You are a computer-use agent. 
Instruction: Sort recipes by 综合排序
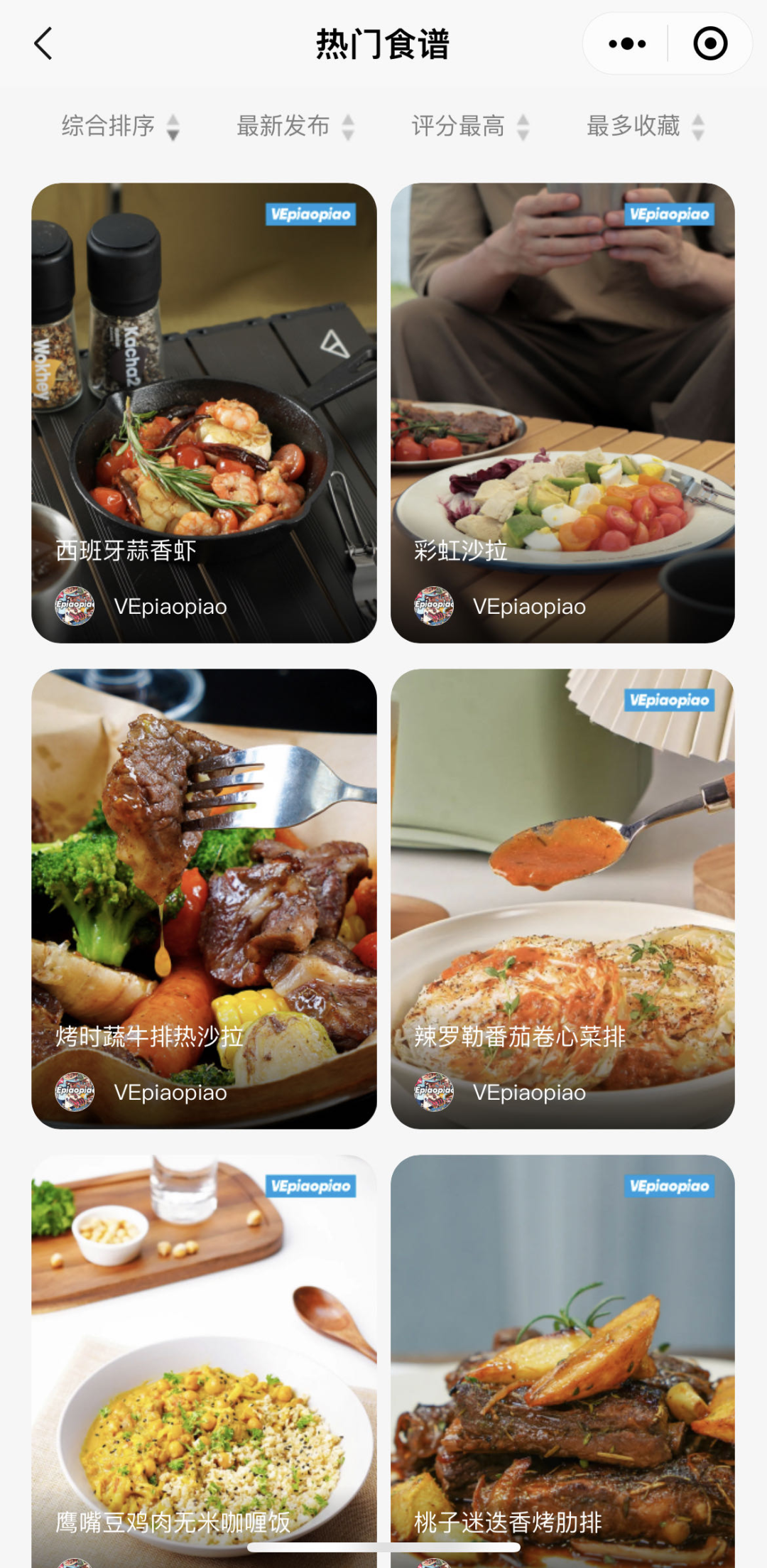[120, 126]
